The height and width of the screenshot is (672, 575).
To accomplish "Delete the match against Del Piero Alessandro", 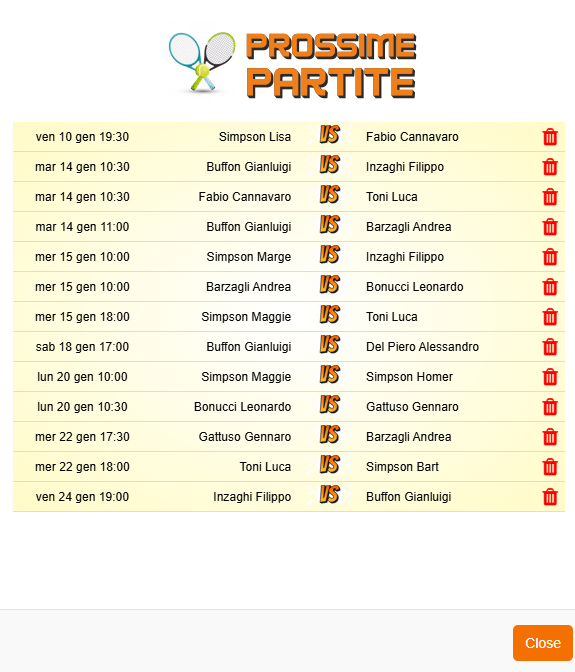I will [550, 347].
